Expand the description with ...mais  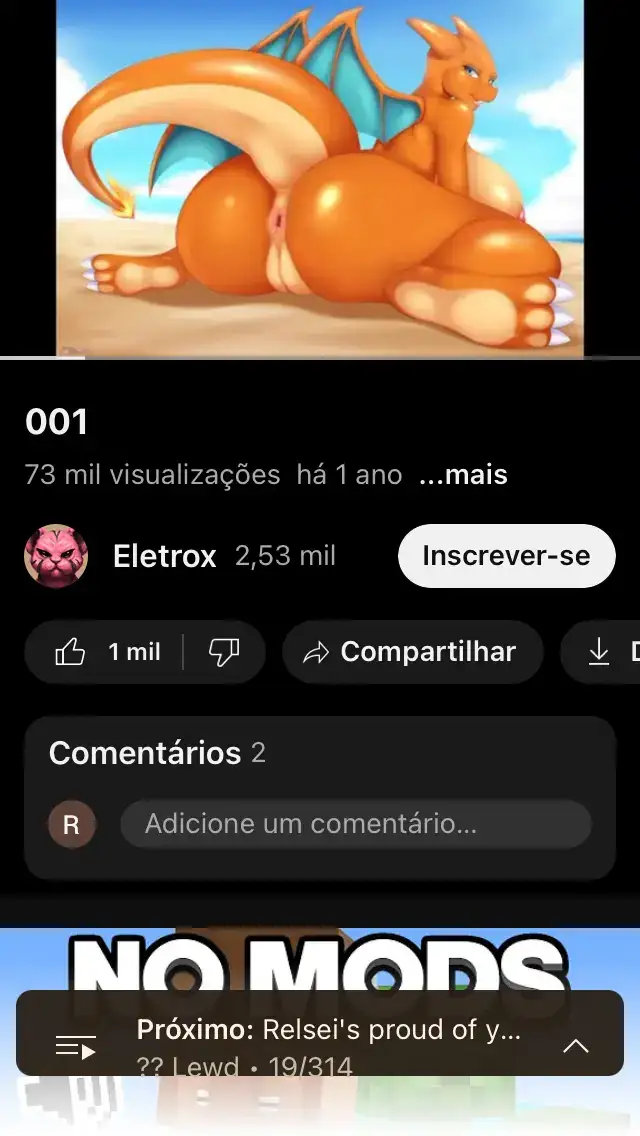tap(463, 475)
